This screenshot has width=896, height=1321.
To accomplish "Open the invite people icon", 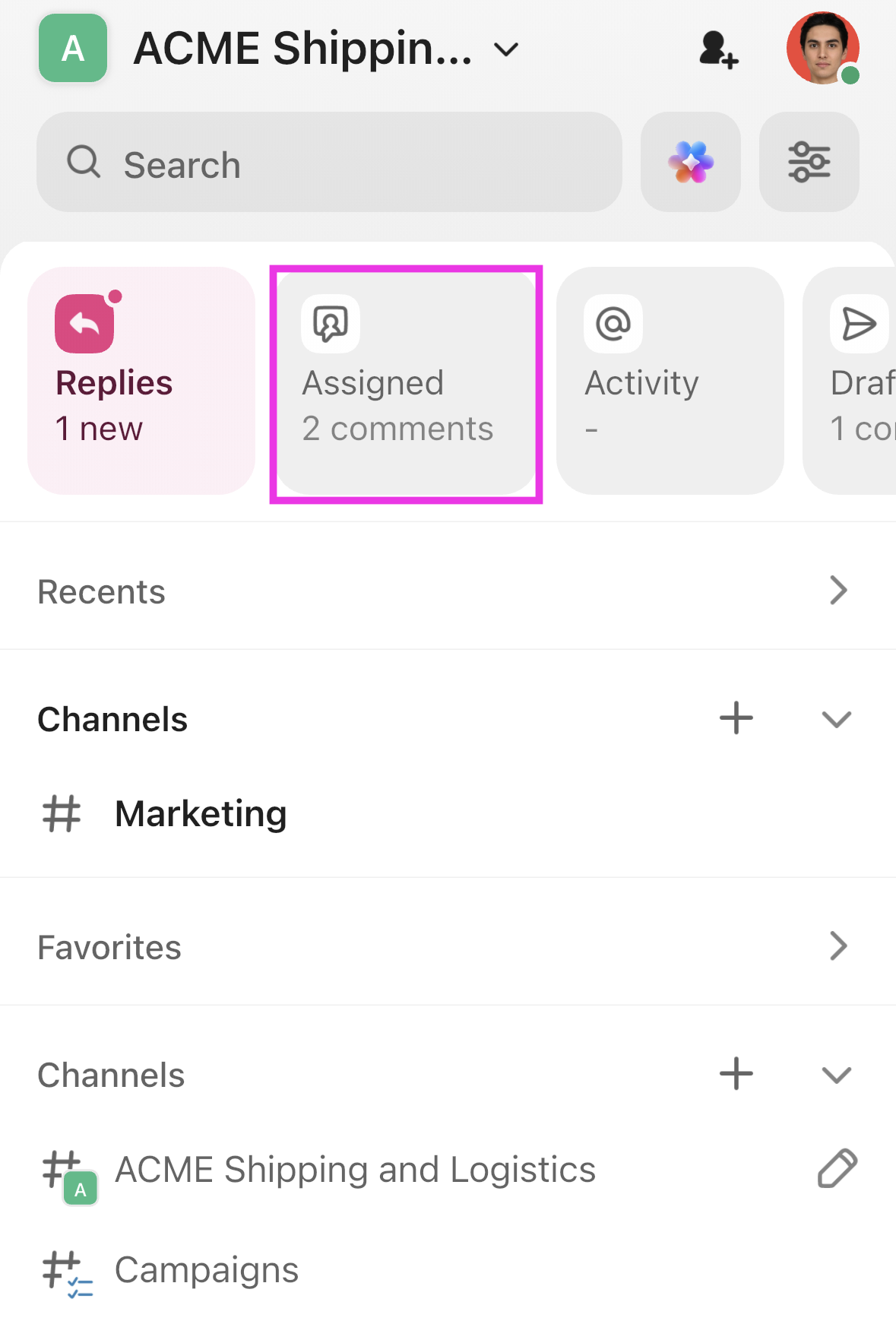I will tap(717, 49).
